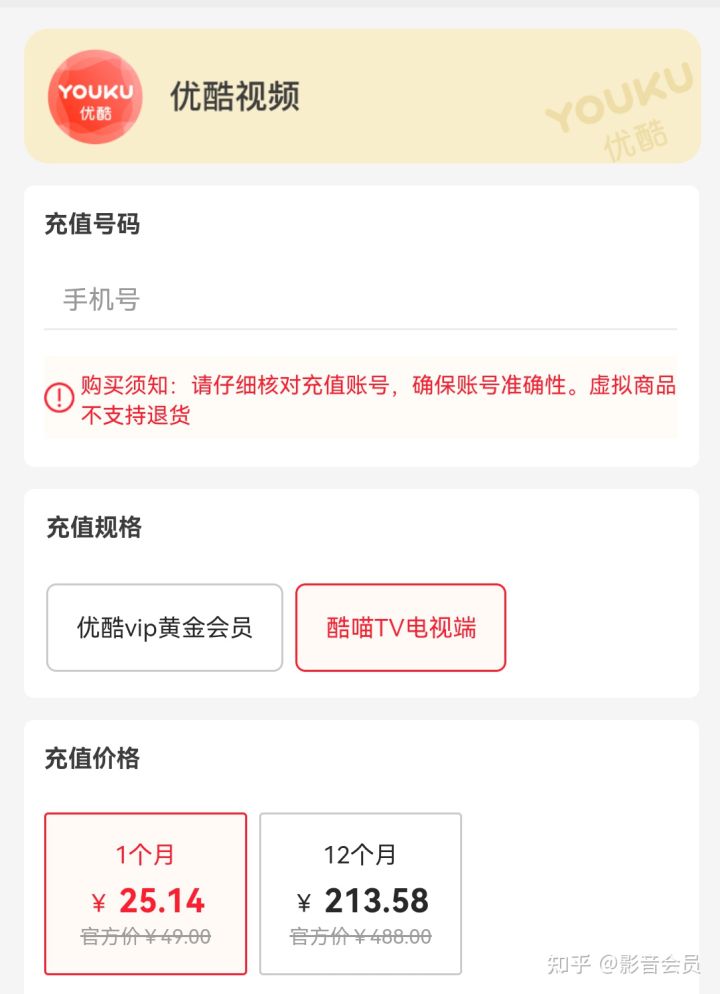Select the 优酷vip黄金会员 package option
720x994 pixels.
(x=163, y=627)
